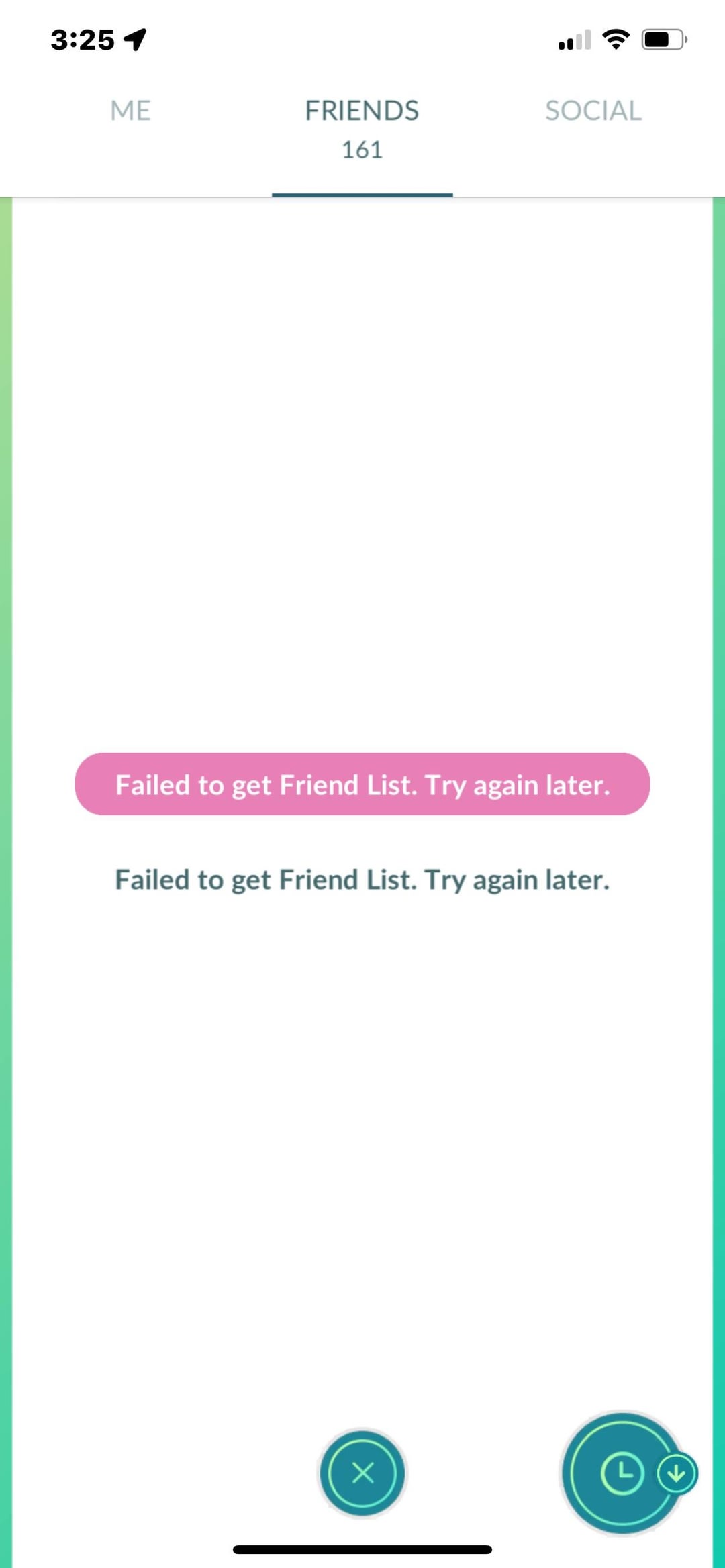This screenshot has width=725, height=1568.
Task: Open the sort options clock button
Action: (623, 1473)
